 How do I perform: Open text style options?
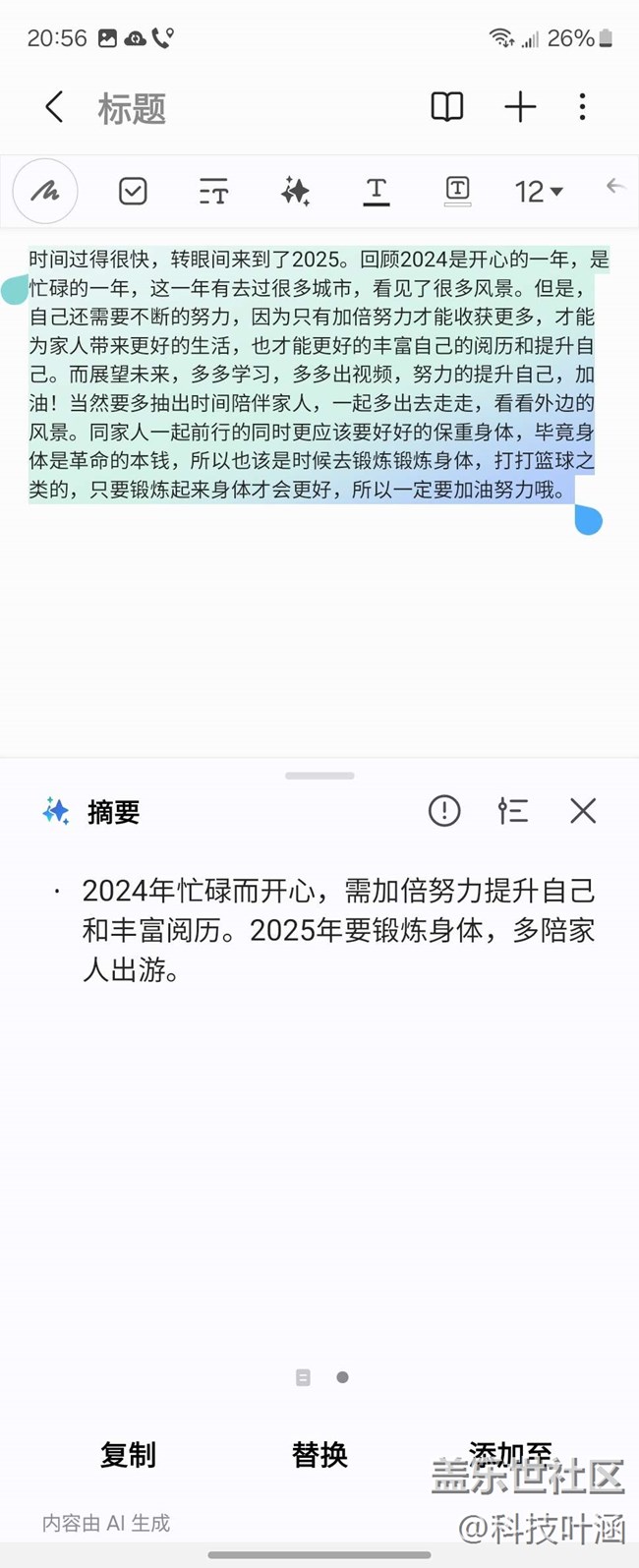[213, 191]
